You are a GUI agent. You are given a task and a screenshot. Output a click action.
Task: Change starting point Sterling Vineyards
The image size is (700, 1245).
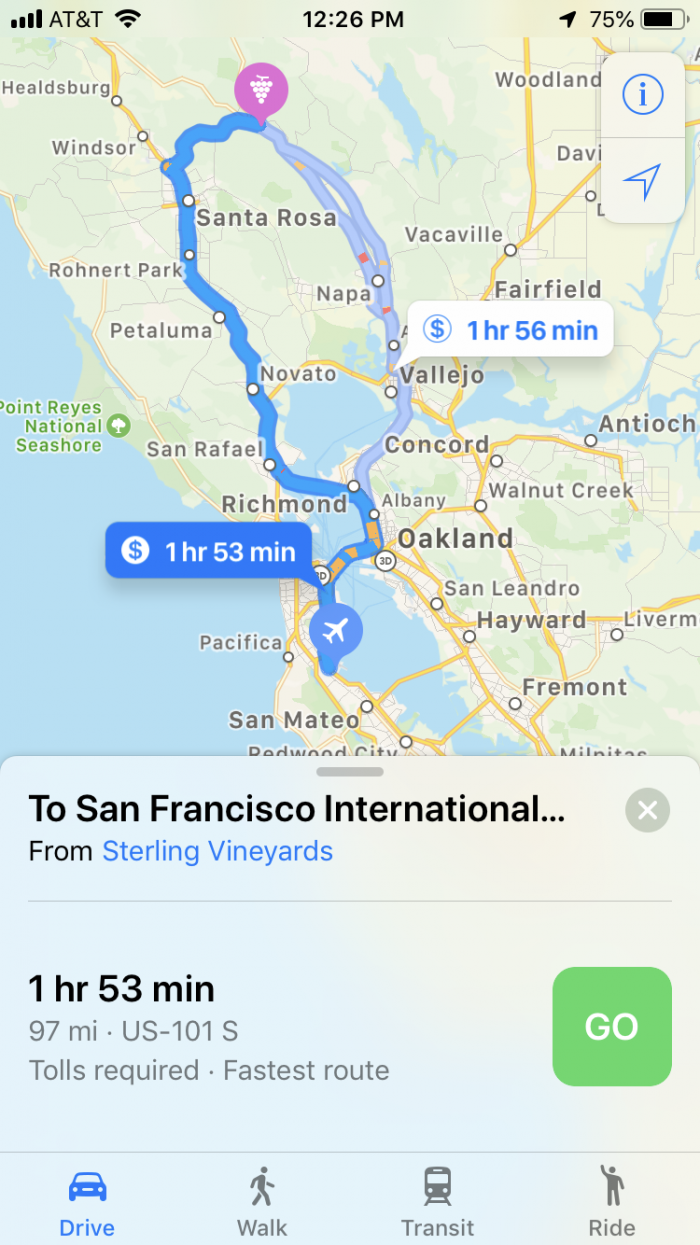(217, 851)
